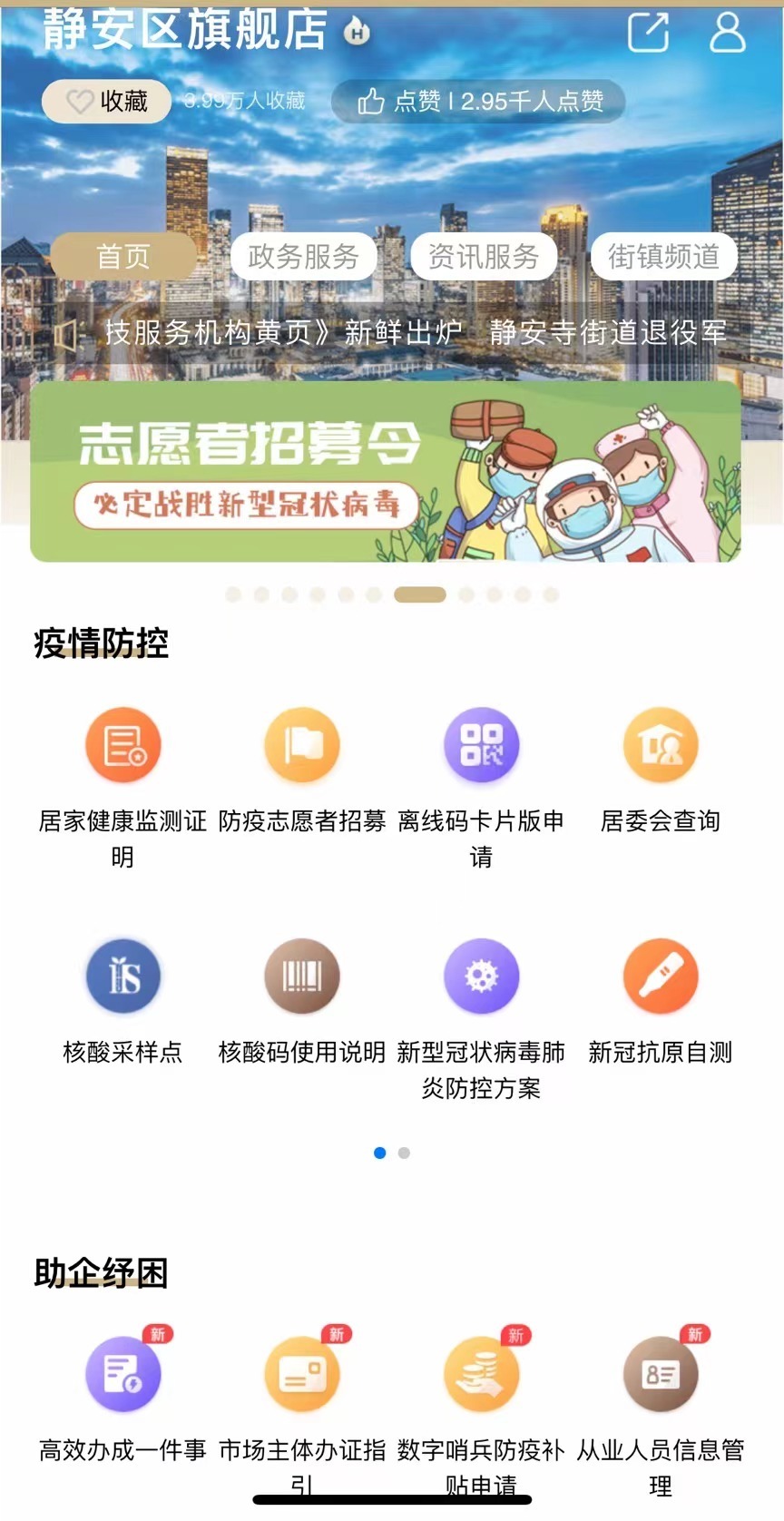This screenshot has width=784, height=1521.
Task: Tap the share icon at top
Action: (648, 33)
